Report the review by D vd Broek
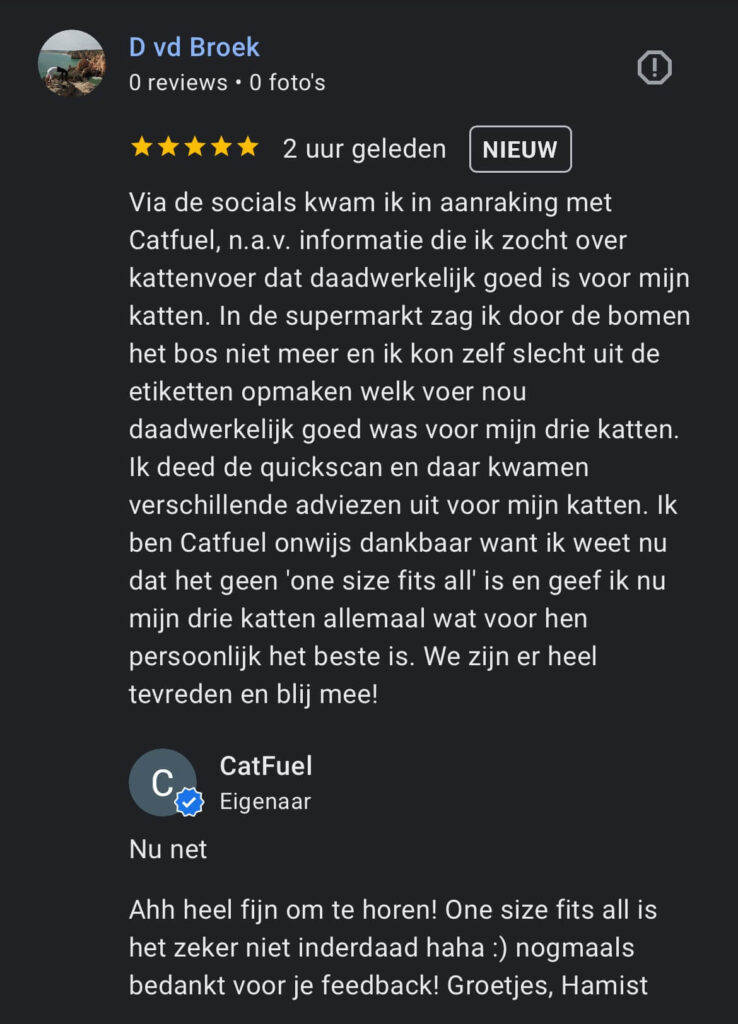Screen dimensions: 738x1024 click(x=654, y=68)
